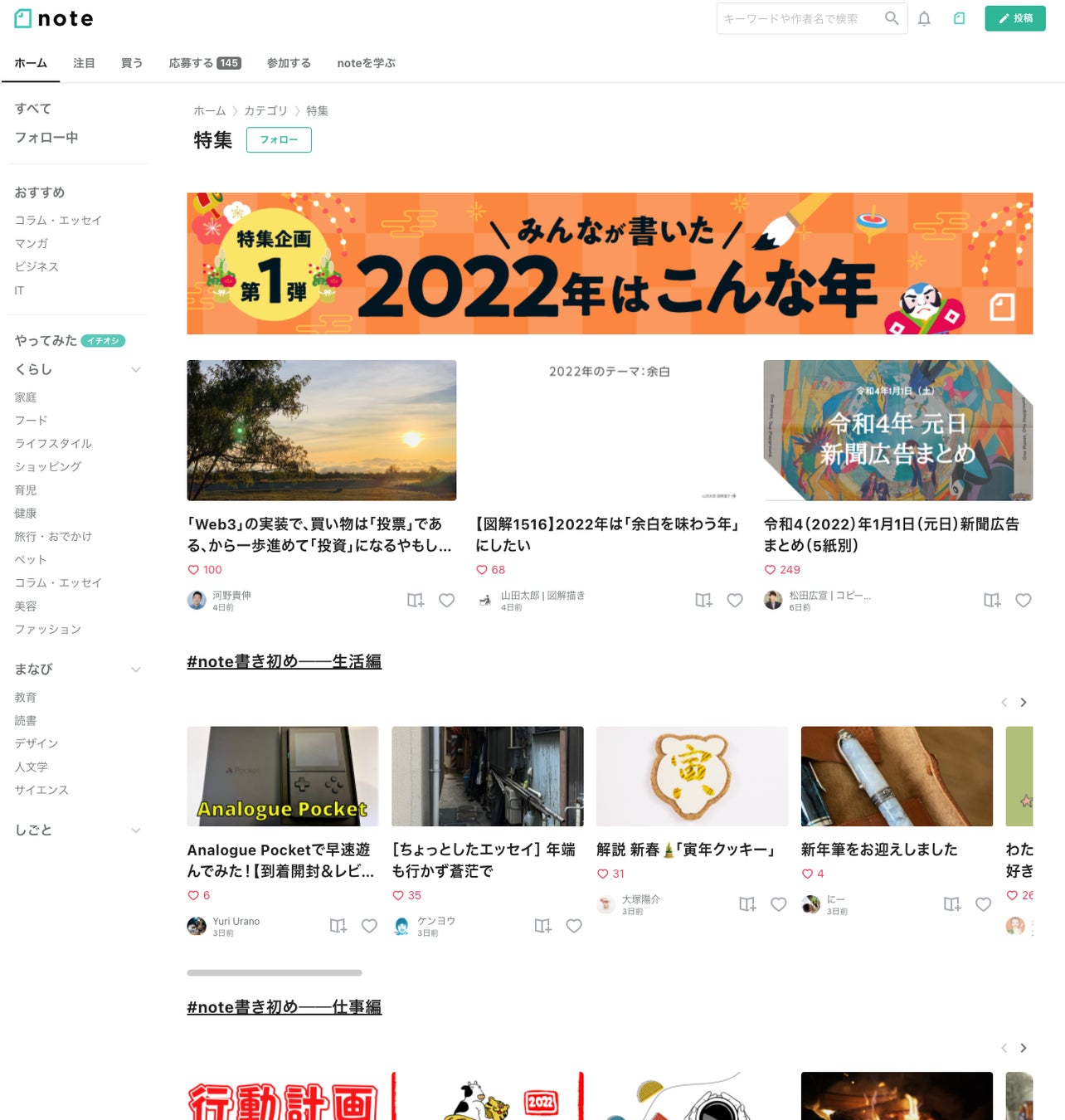The image size is (1065, 1120).
Task: Like the 寅年クッキー article by 大塚陽介
Action: click(x=779, y=904)
